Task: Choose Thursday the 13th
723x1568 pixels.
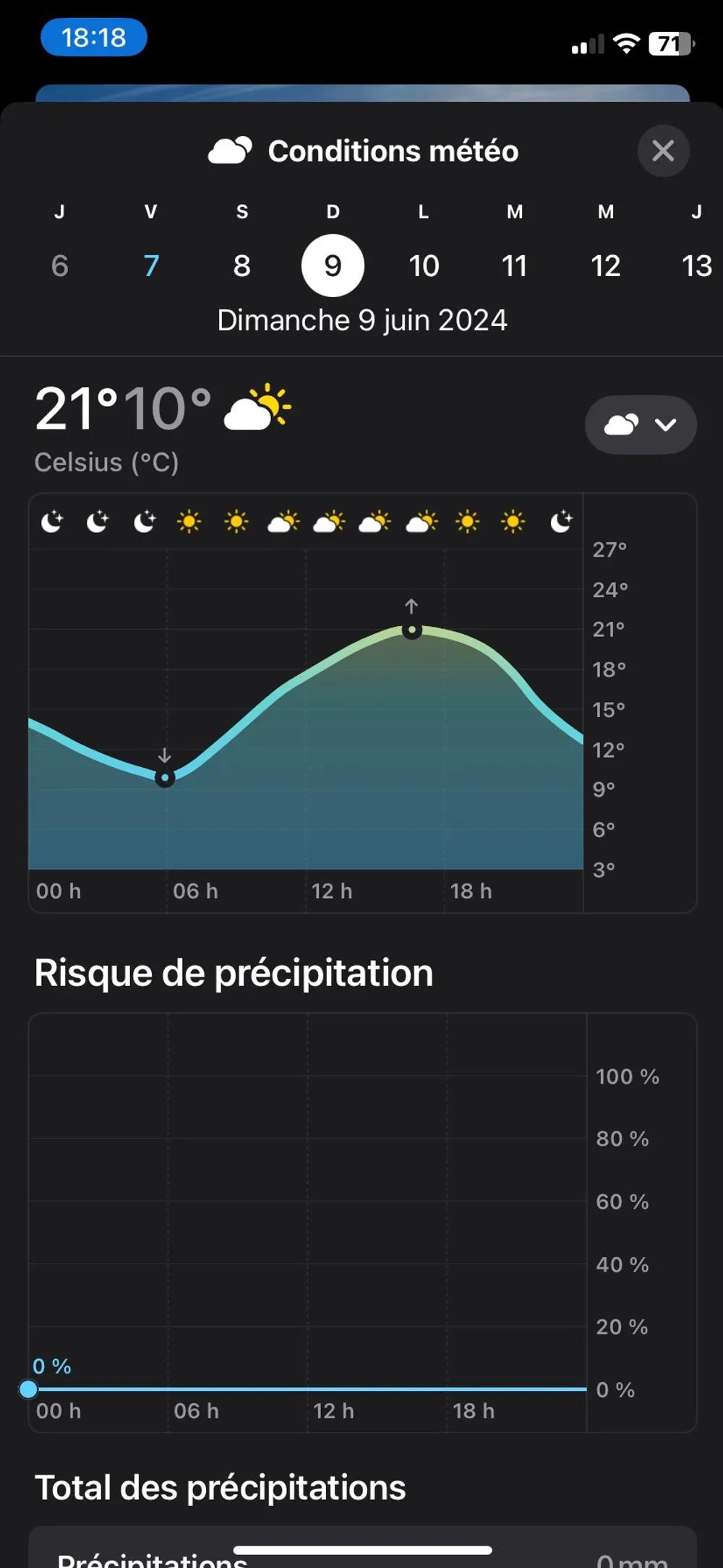Action: 696,265
